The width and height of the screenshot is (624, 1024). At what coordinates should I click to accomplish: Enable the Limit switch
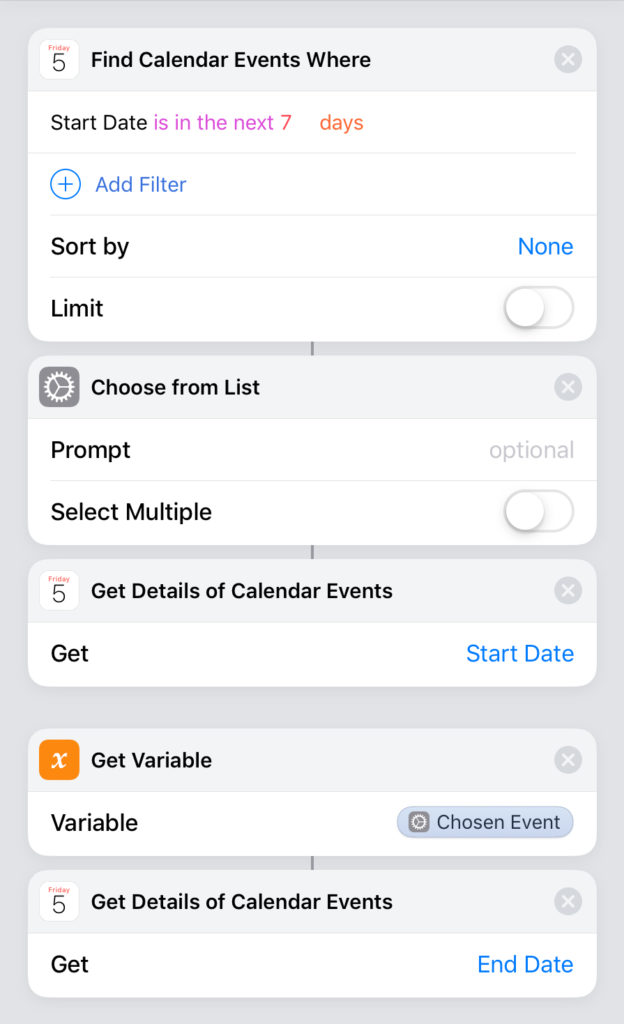pyautogui.click(x=539, y=308)
